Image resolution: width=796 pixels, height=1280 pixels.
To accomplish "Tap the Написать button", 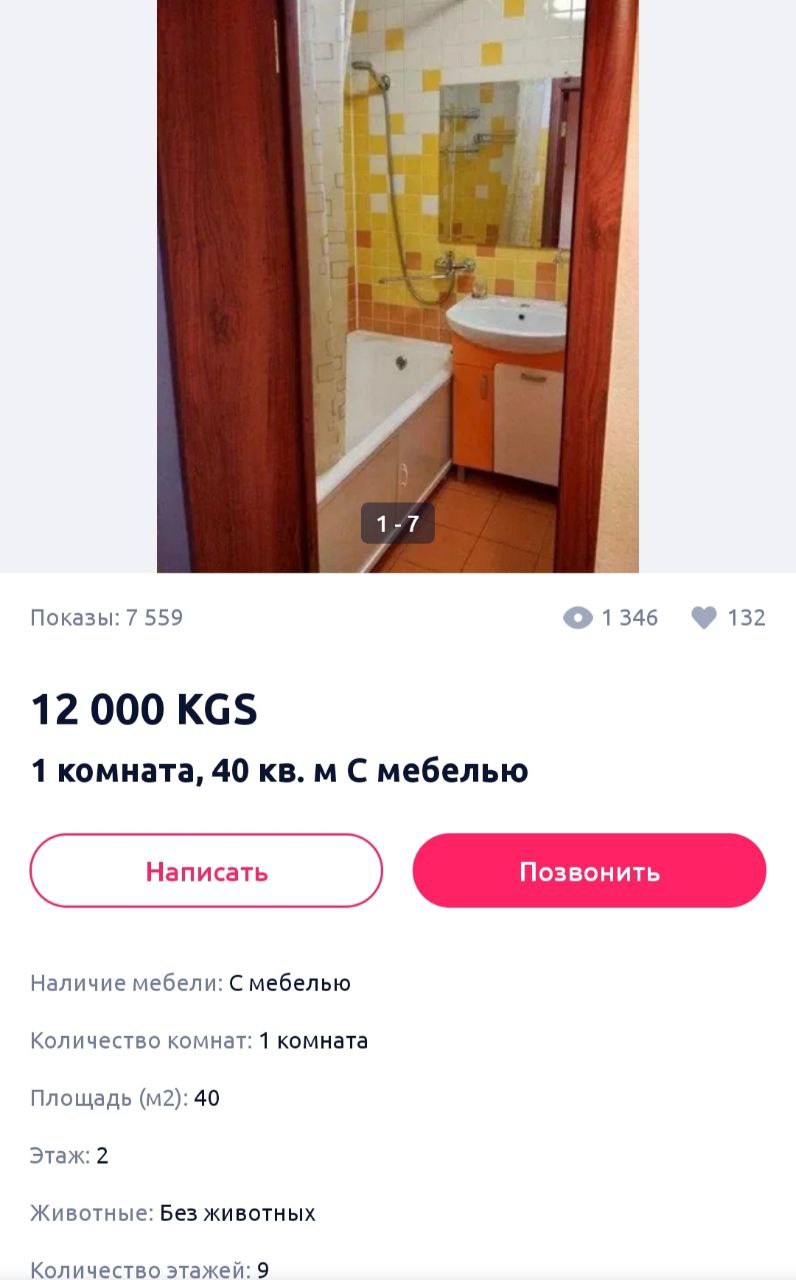I will pyautogui.click(x=206, y=871).
